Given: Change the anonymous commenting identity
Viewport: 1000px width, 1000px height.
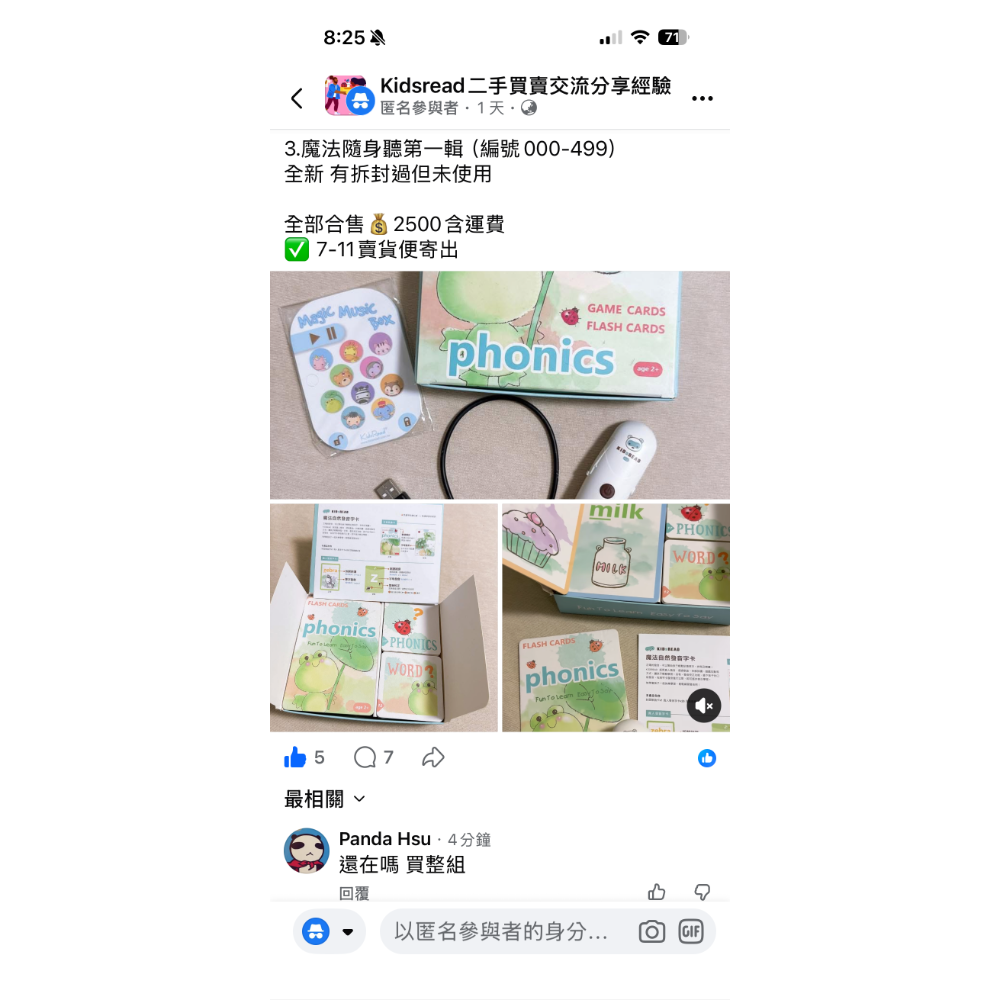Looking at the screenshot, I should tap(329, 932).
